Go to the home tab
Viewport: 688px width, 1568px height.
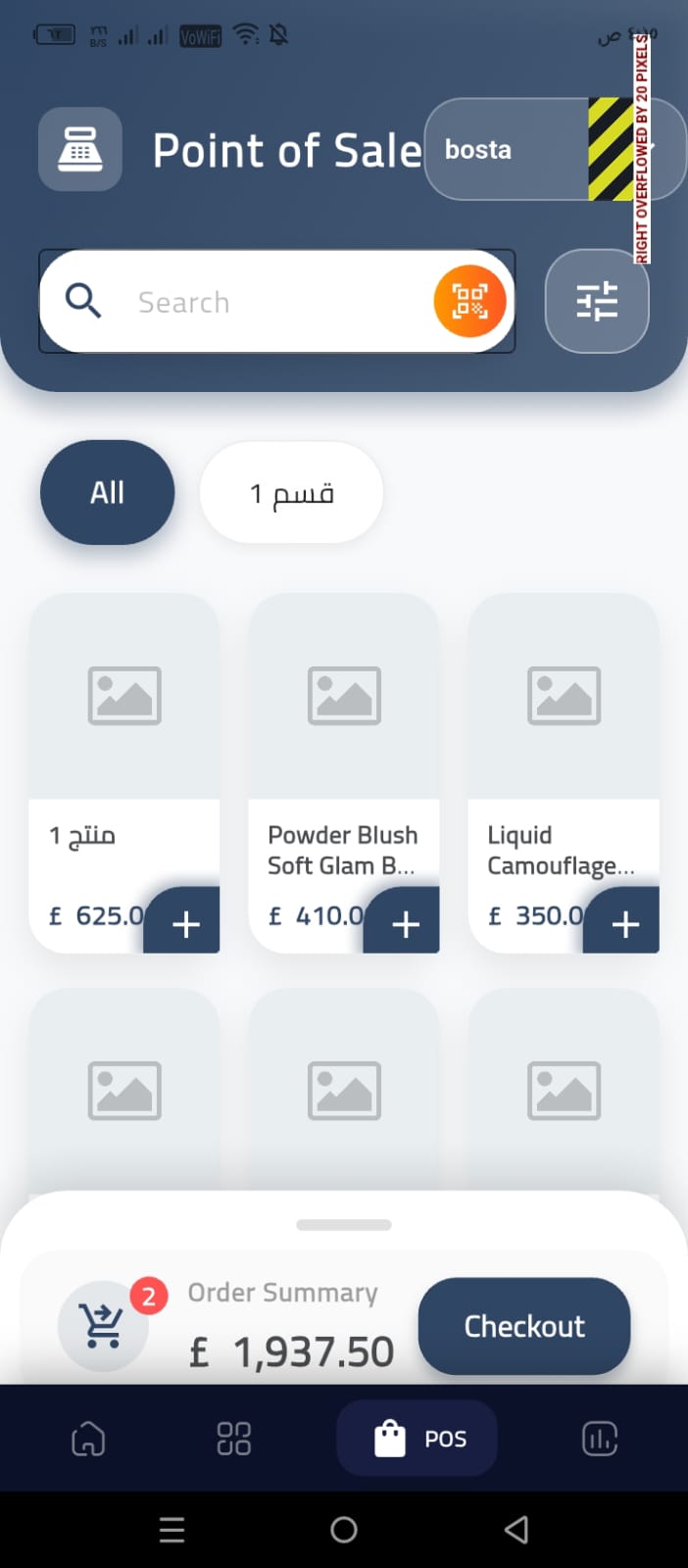(x=88, y=1439)
